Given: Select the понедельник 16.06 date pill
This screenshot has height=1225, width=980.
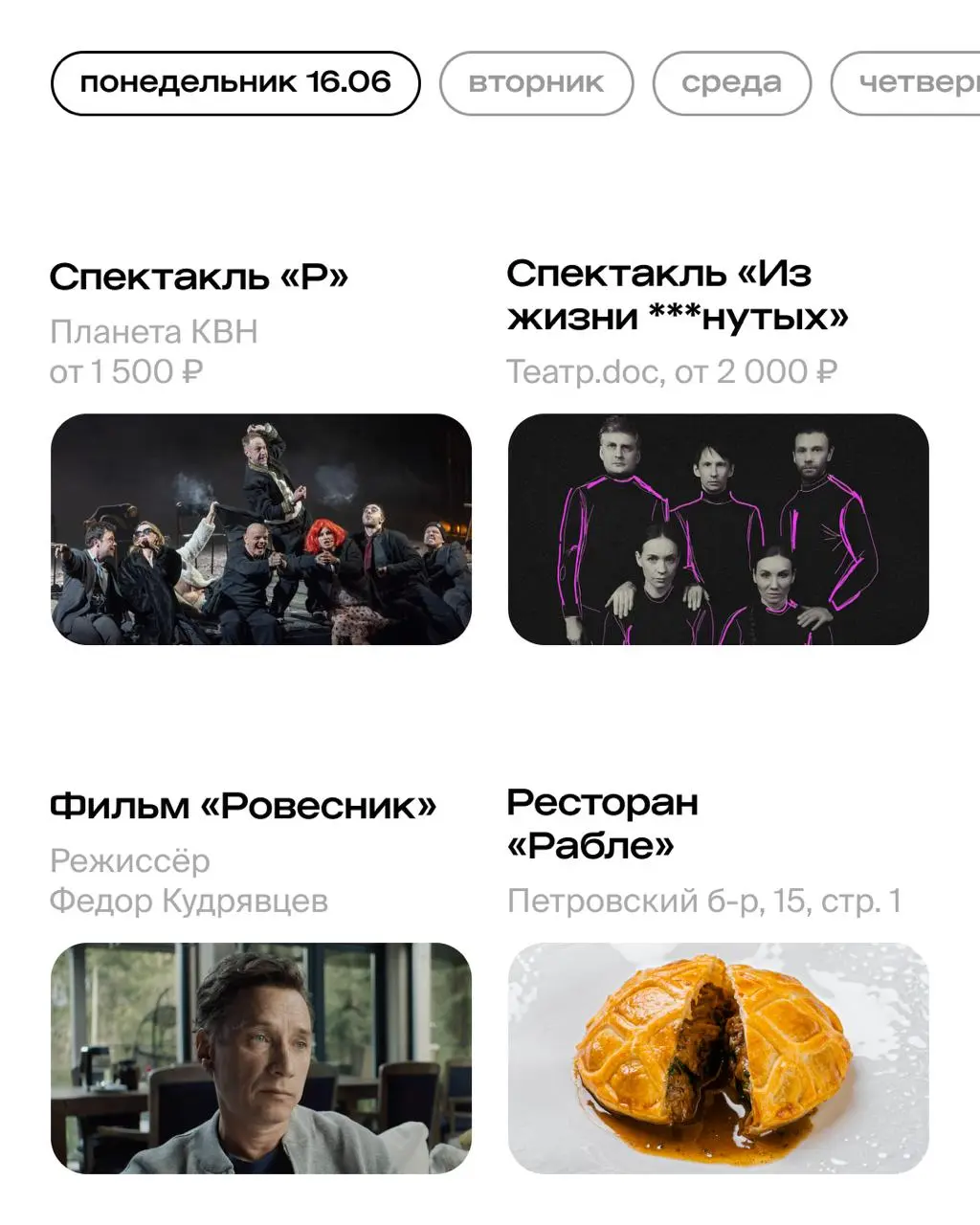Looking at the screenshot, I should pyautogui.click(x=235, y=83).
